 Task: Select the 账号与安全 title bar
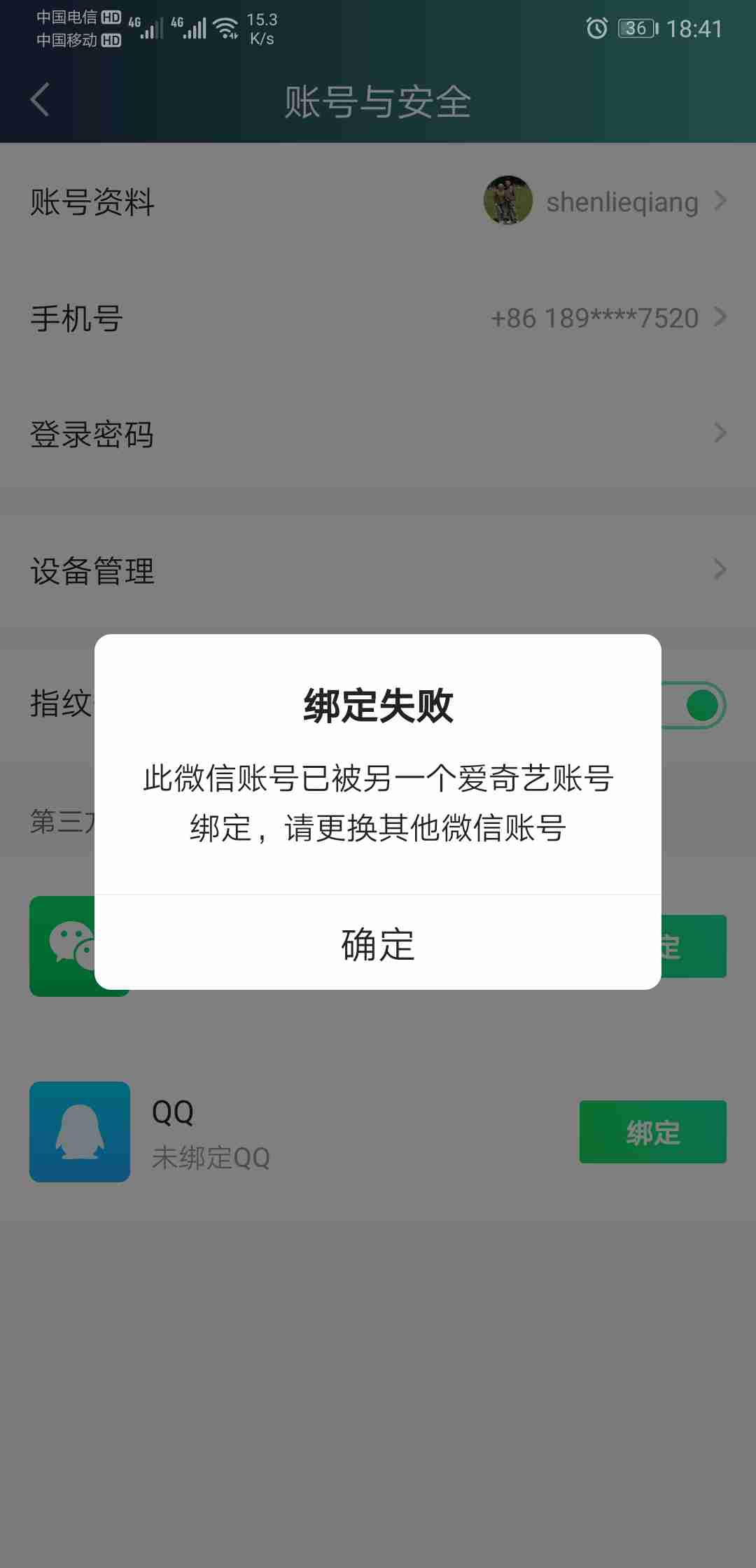click(x=378, y=101)
